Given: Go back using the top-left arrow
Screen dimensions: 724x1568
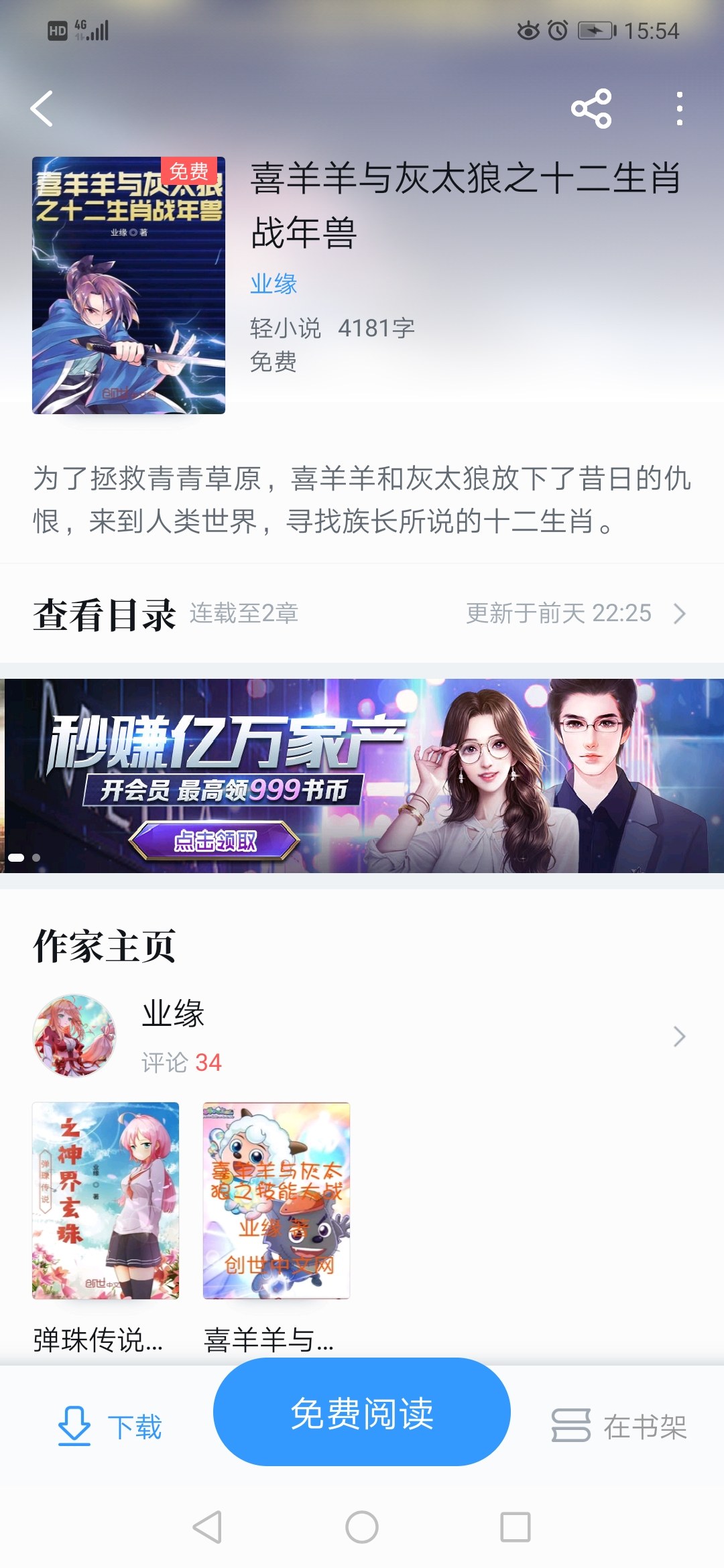Looking at the screenshot, I should 42,109.
